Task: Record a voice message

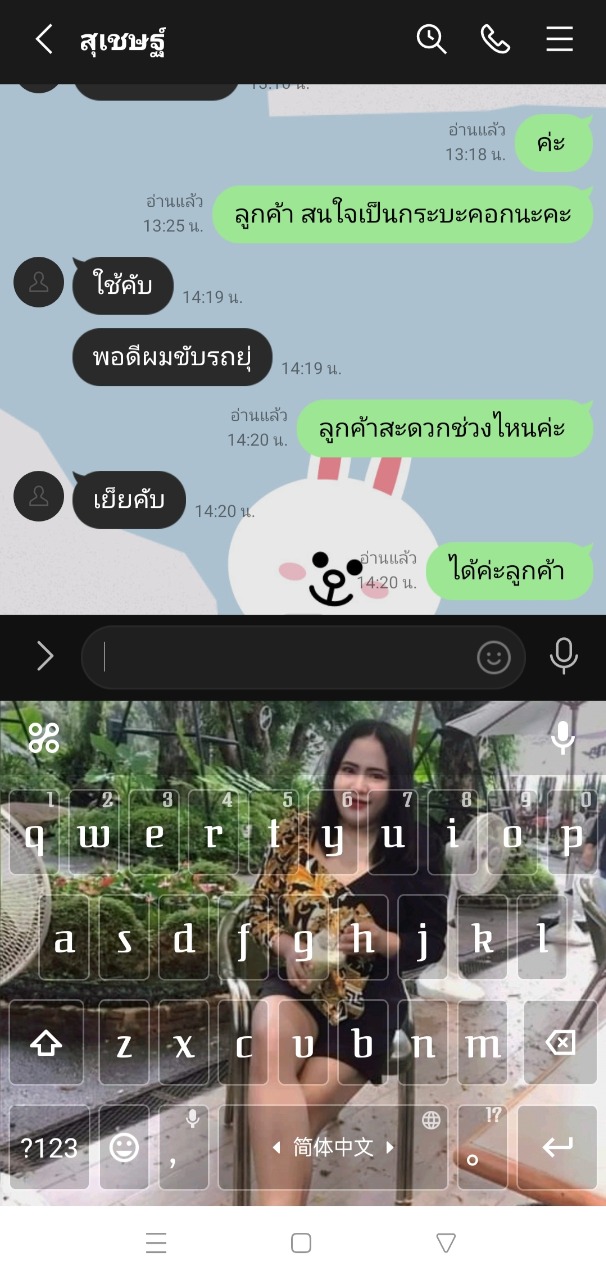Action: (x=564, y=656)
